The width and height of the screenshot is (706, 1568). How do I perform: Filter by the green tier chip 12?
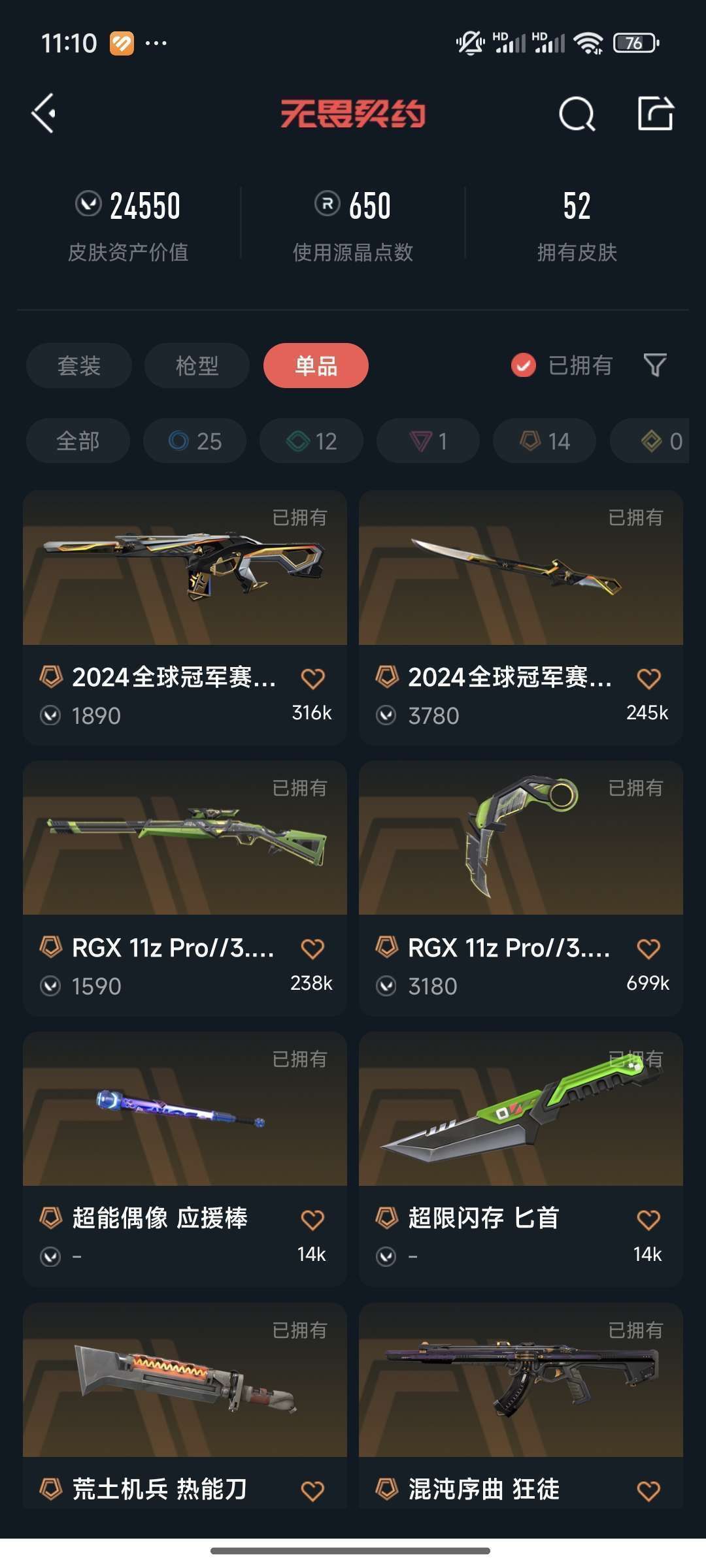click(311, 441)
